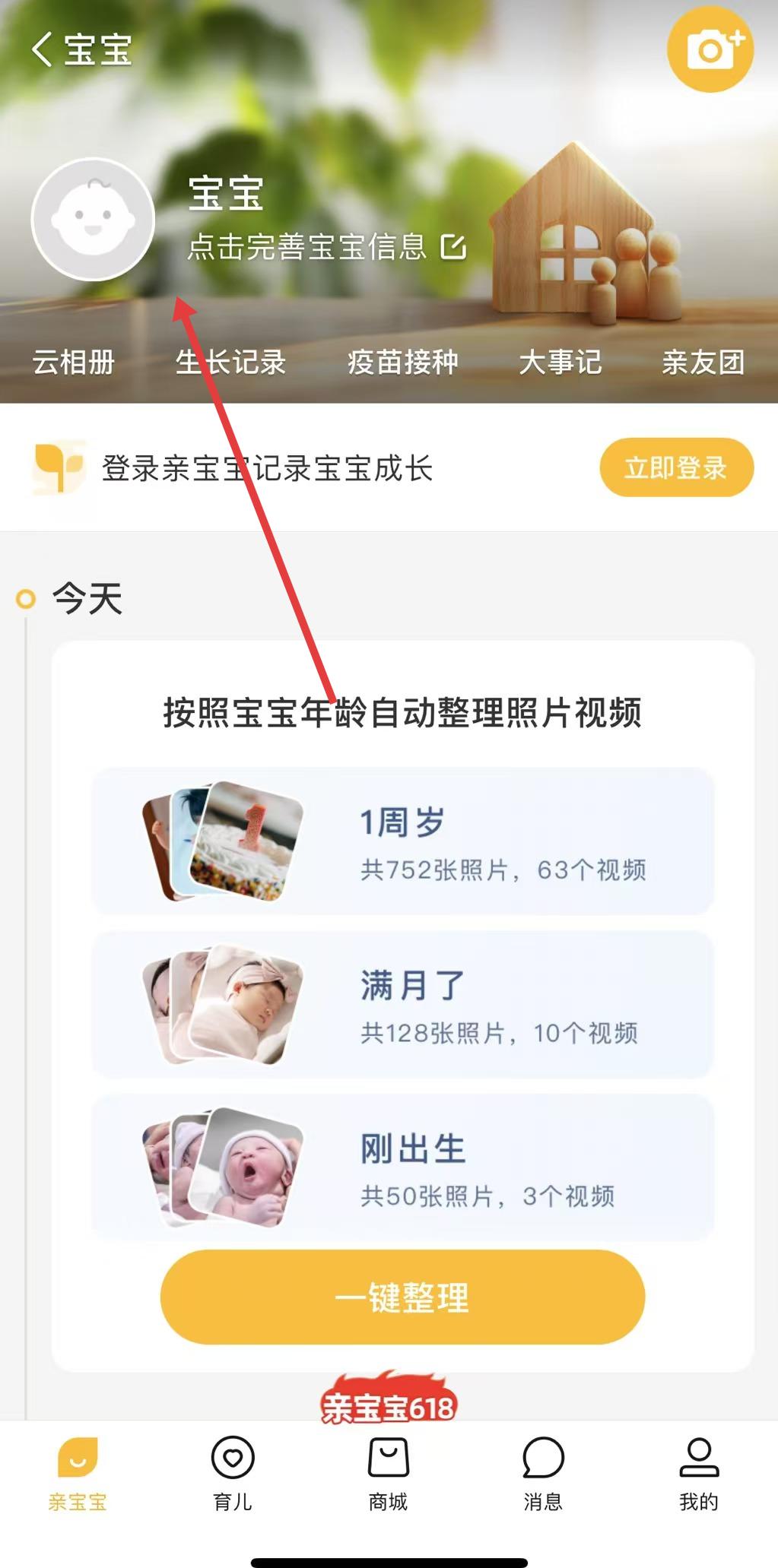The width and height of the screenshot is (778, 1568).
Task: Open 生长记录
Action: pos(230,363)
